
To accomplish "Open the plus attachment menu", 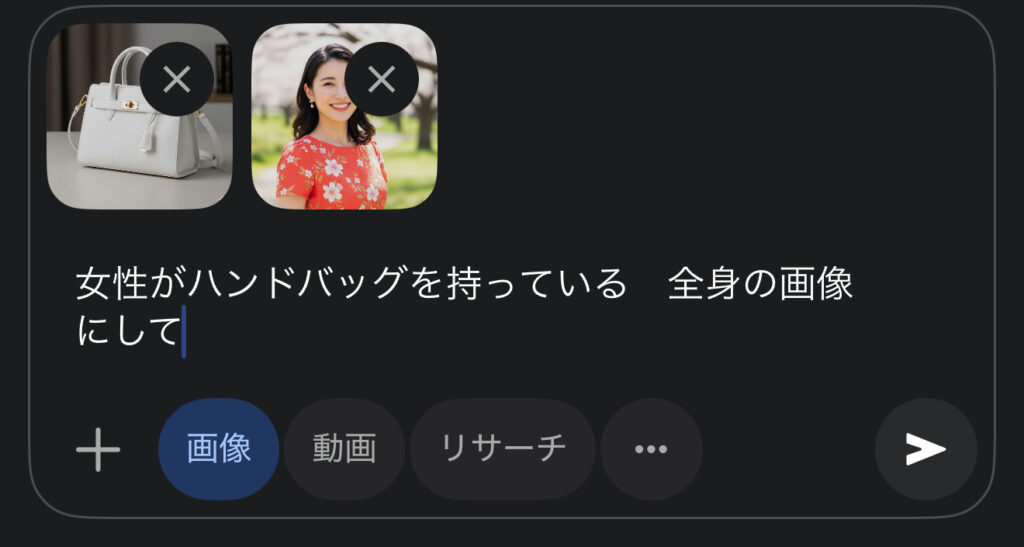I will (98, 450).
